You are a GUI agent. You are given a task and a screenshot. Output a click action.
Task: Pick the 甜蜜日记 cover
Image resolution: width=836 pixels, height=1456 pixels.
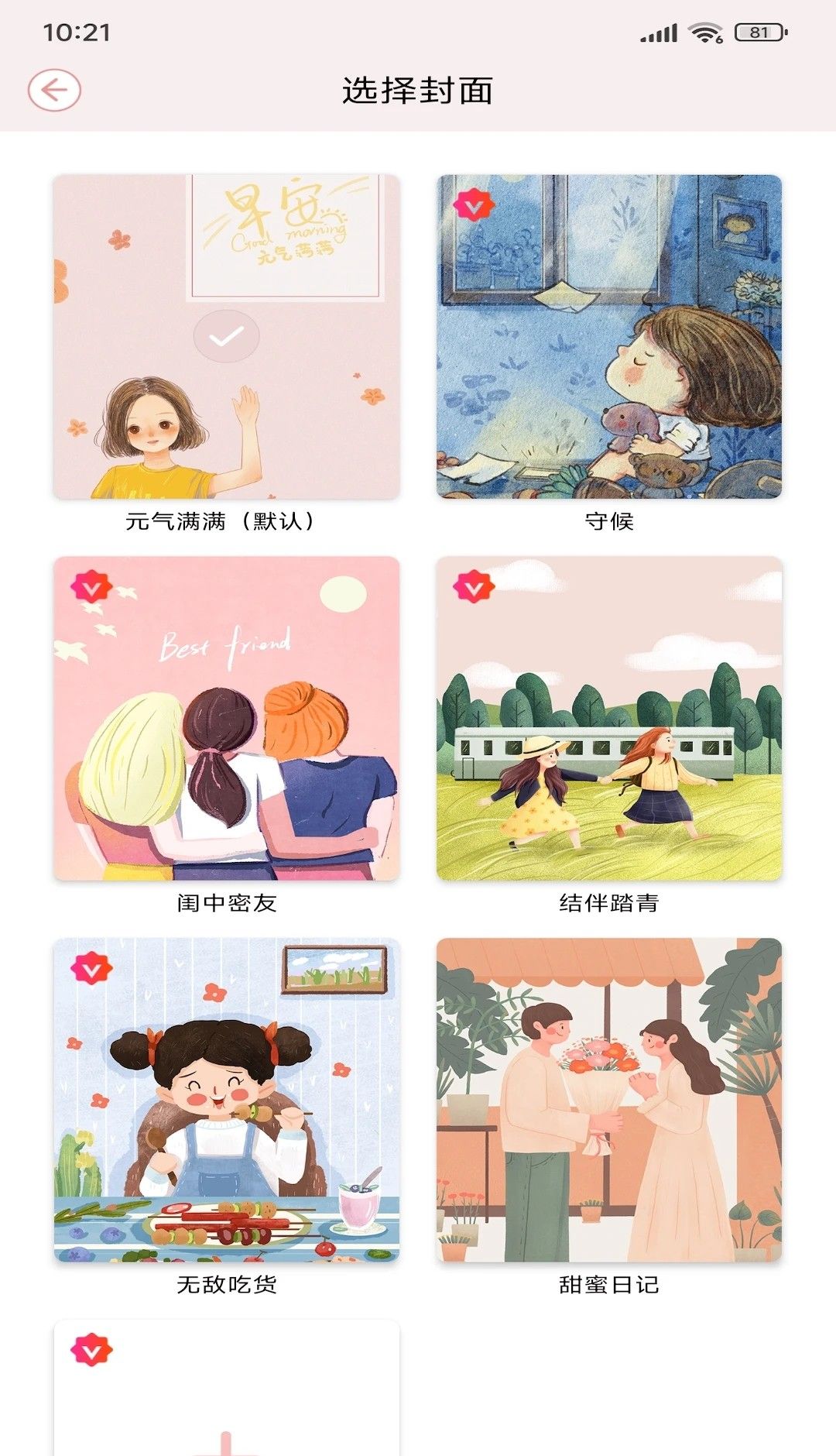coord(608,1100)
